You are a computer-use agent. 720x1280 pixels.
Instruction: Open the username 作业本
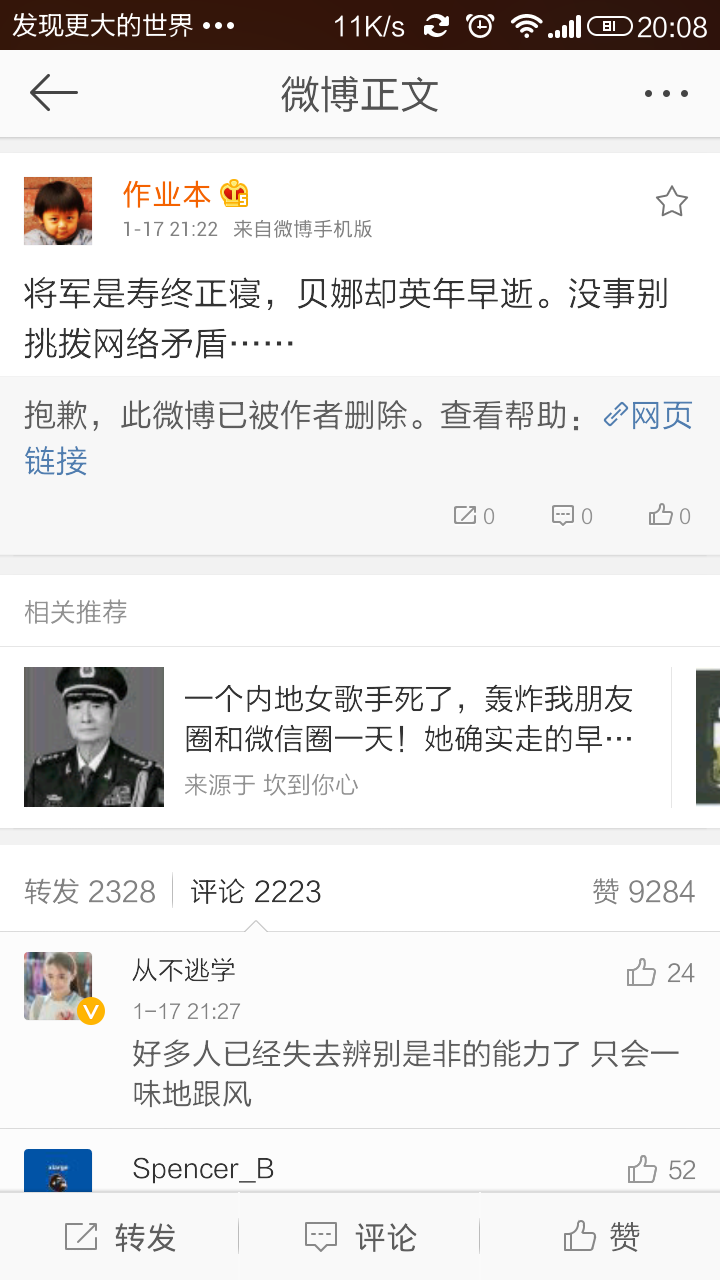coord(167,193)
